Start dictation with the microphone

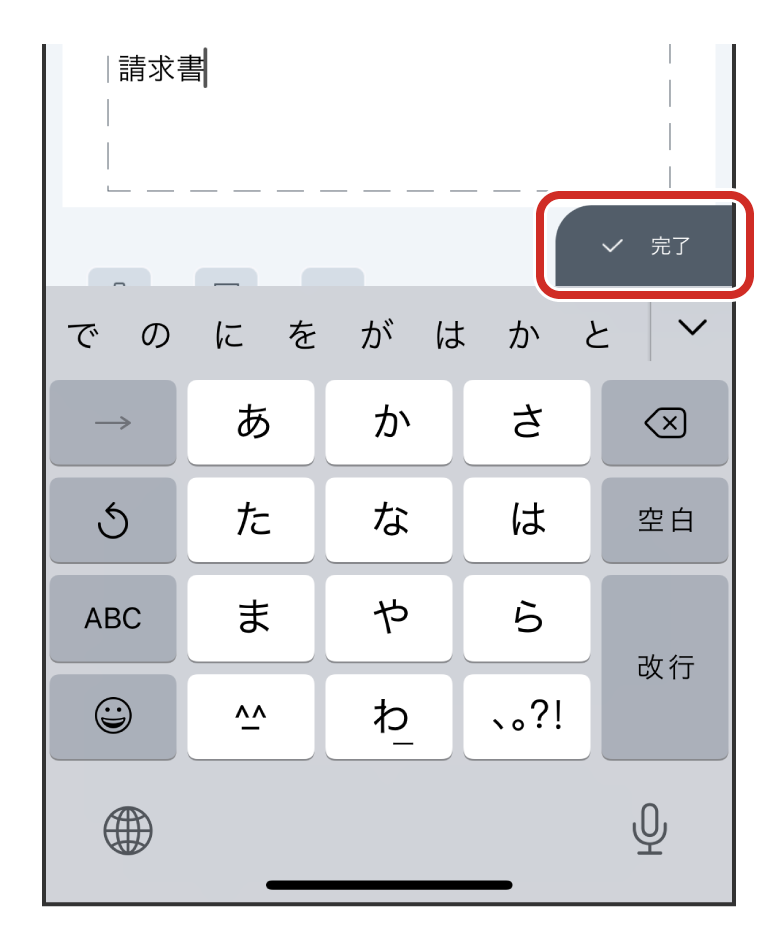pos(650,830)
